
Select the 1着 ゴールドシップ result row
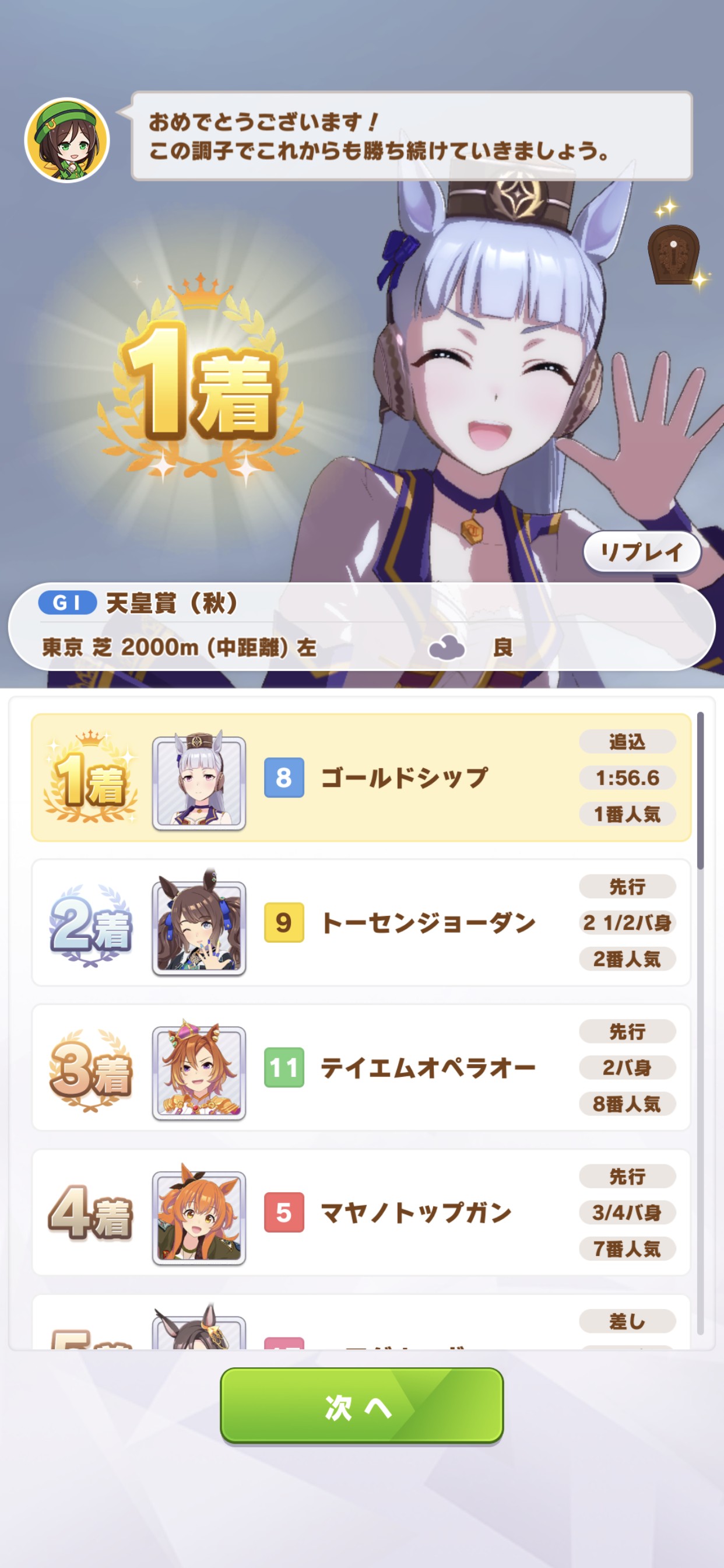(361, 778)
